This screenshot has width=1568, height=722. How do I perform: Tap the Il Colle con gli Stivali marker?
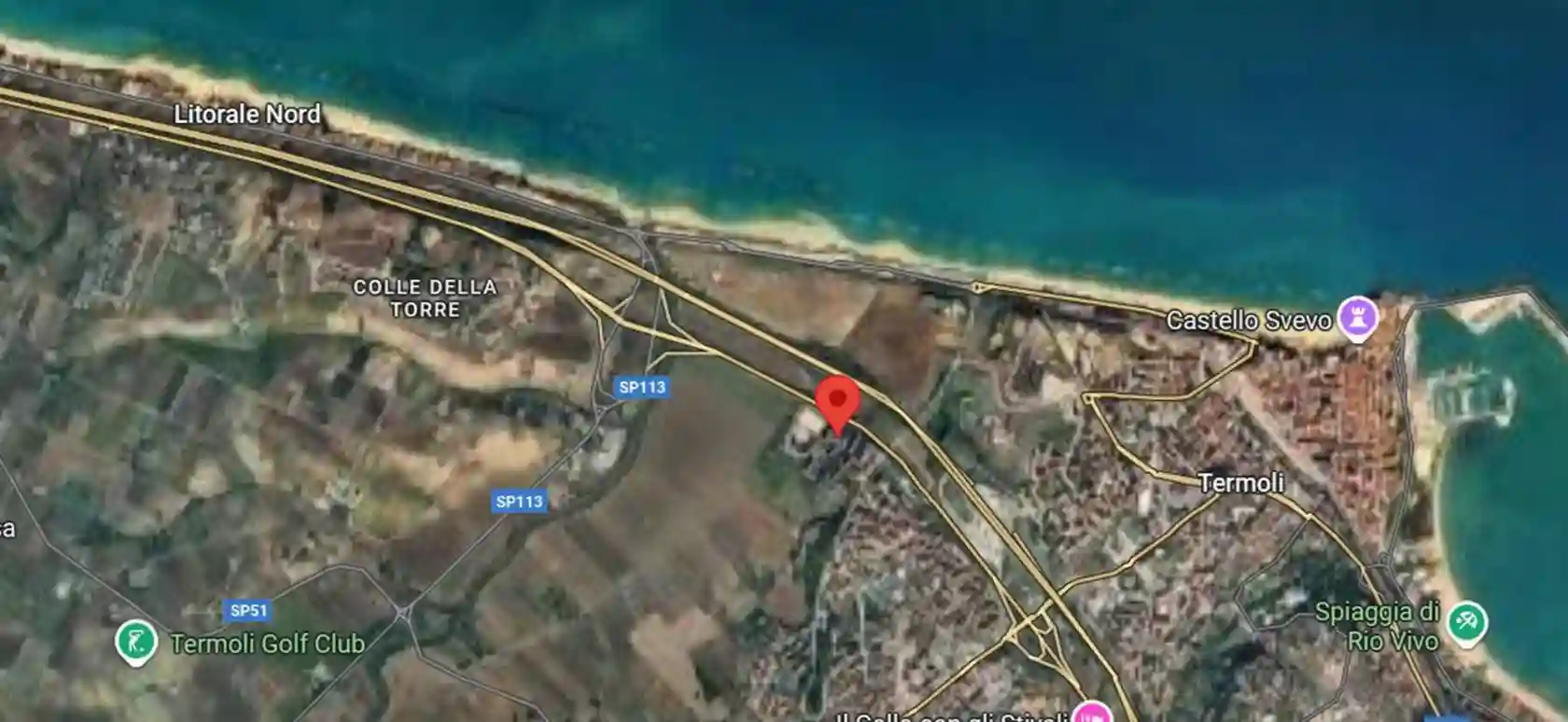1091,714
